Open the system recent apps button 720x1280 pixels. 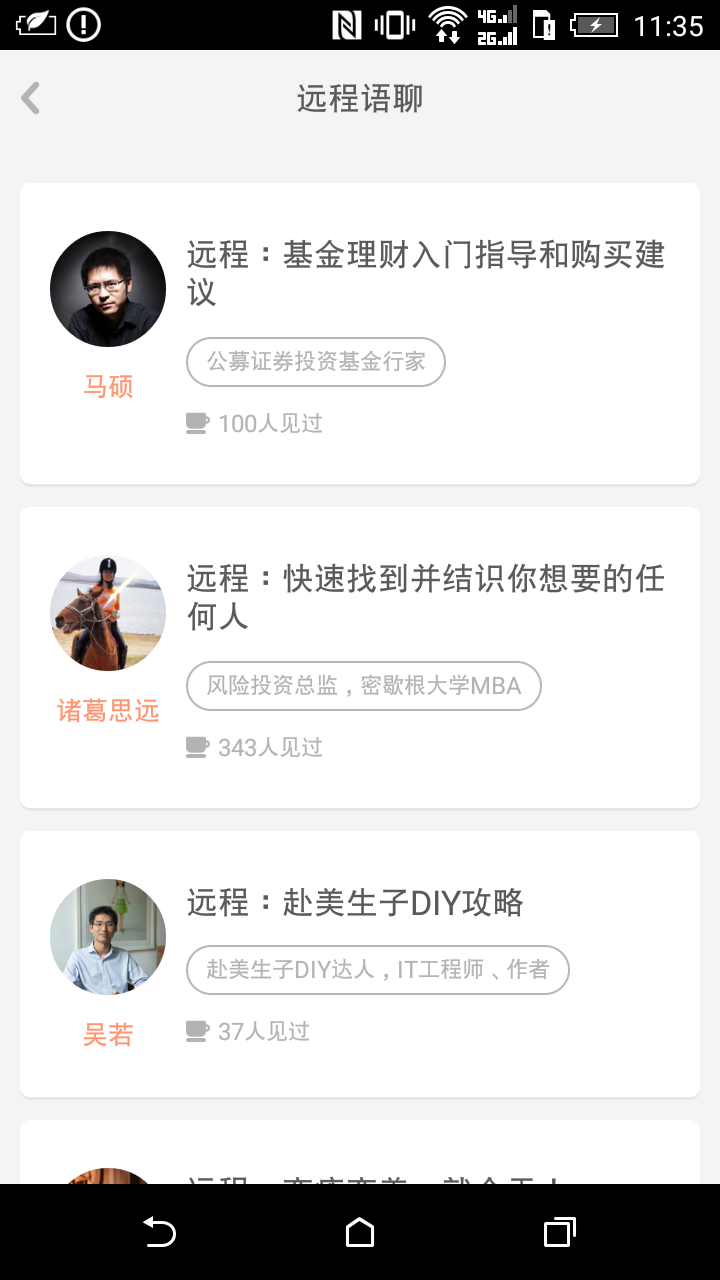(x=559, y=1232)
